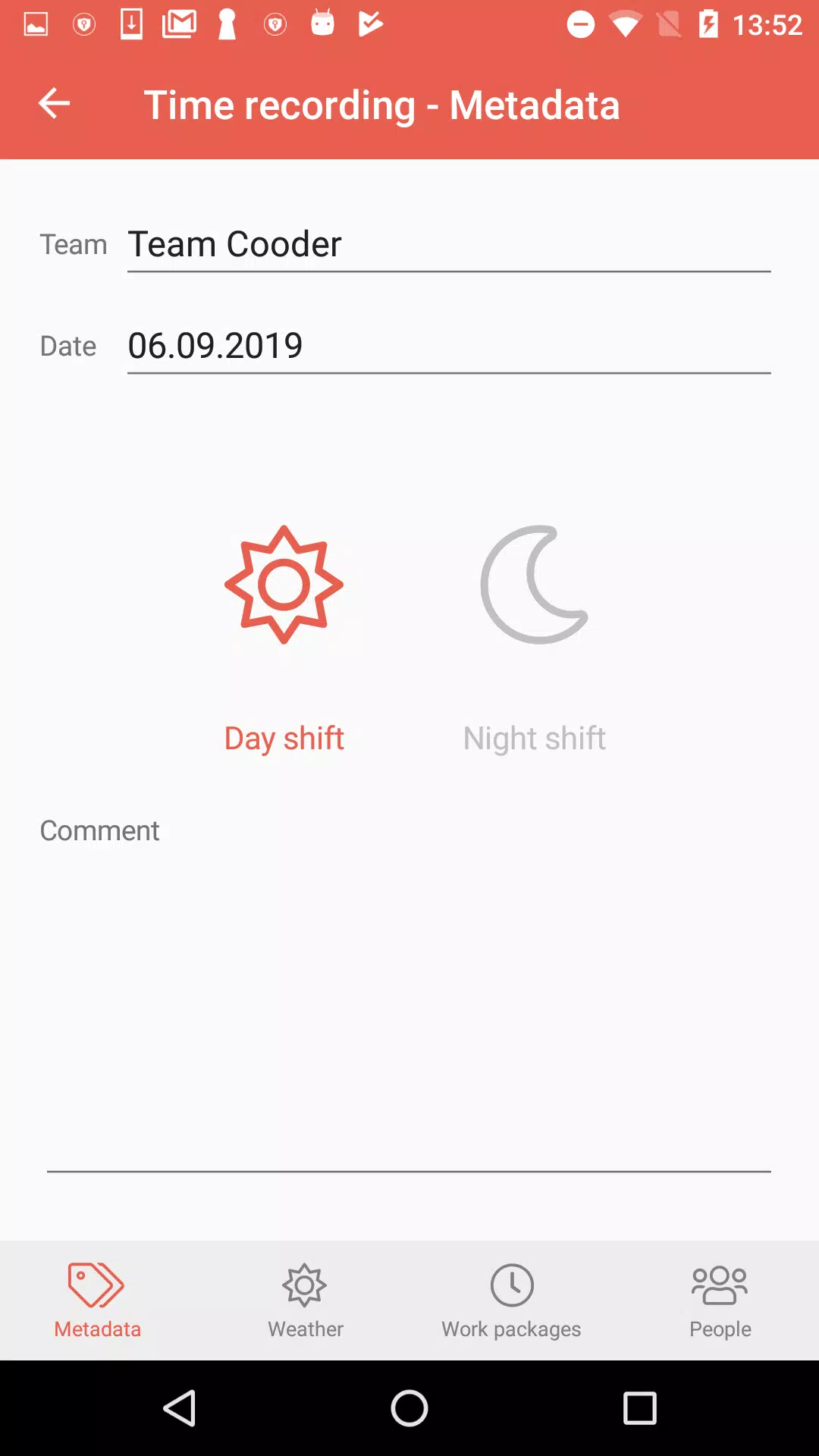Open the recent apps view
The image size is (819, 1456).
[639, 1408]
